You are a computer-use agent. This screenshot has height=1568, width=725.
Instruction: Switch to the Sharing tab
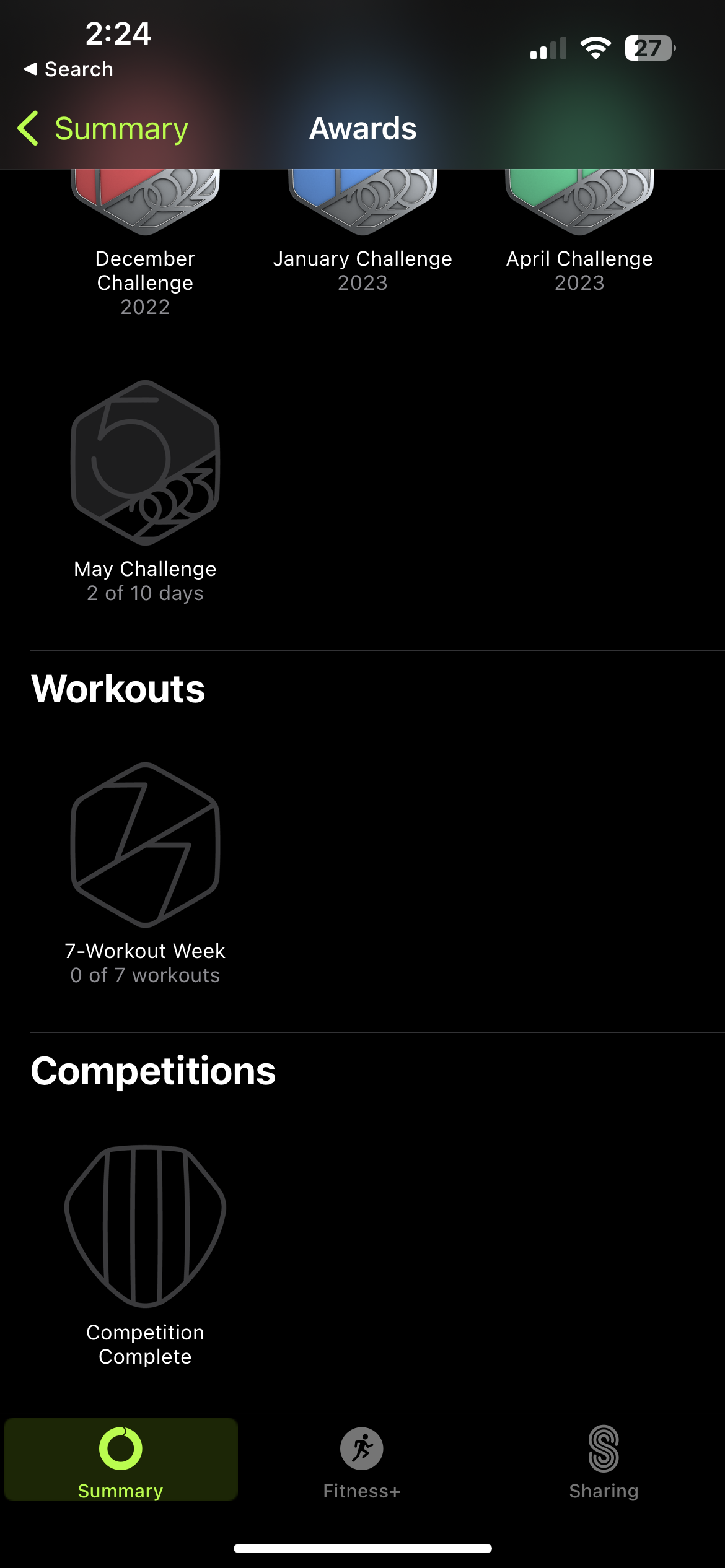[604, 1461]
